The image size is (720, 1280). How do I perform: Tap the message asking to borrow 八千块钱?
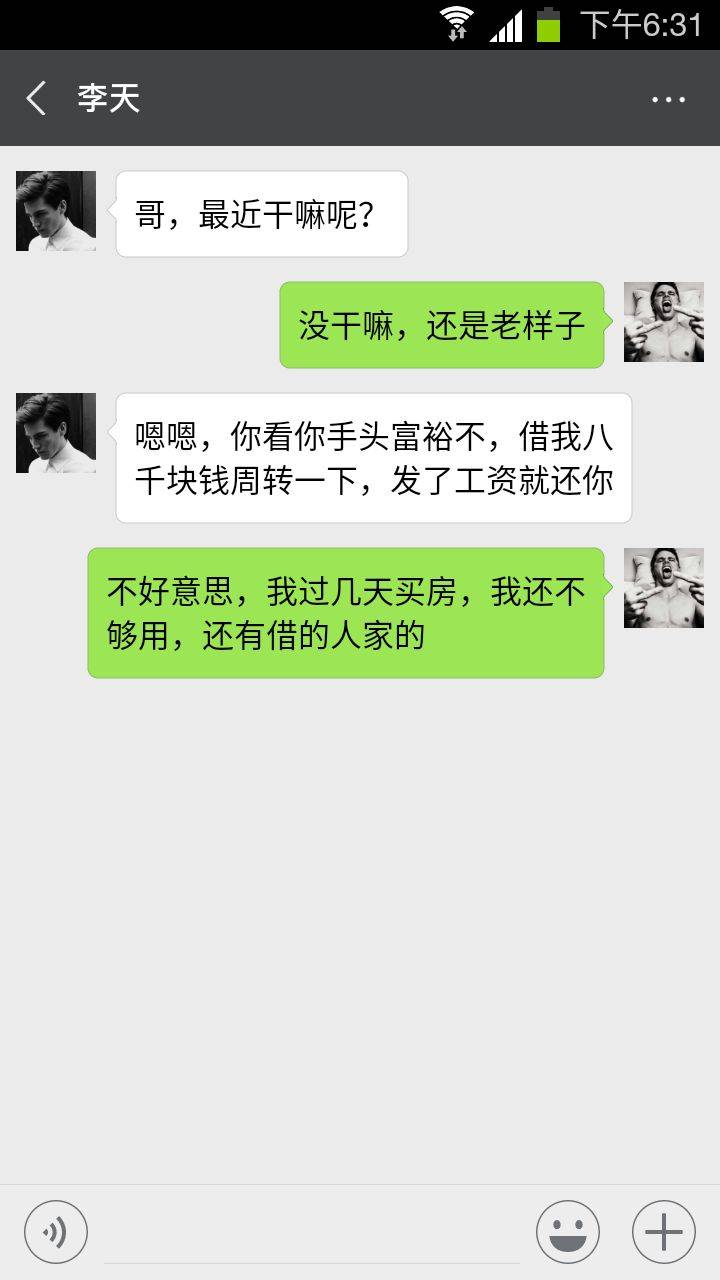tap(375, 458)
